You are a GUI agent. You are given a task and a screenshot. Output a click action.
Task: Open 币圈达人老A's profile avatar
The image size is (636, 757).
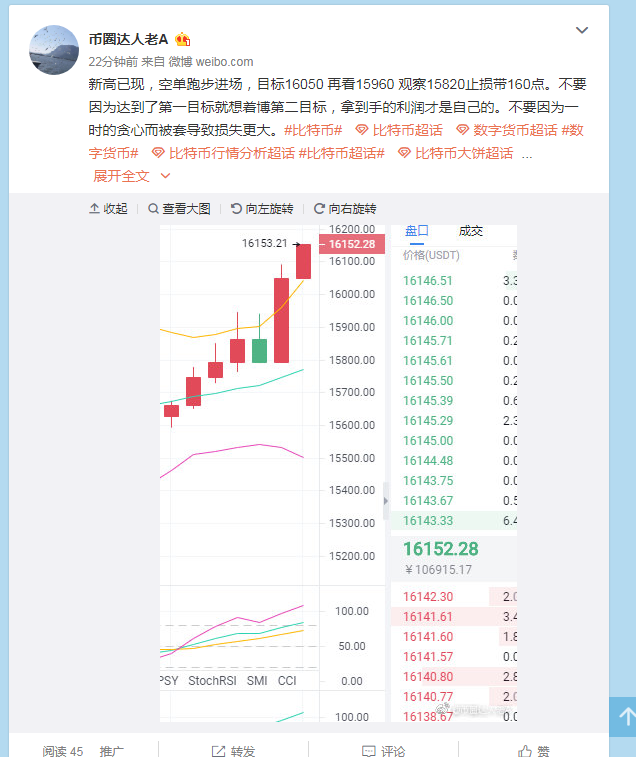(54, 50)
